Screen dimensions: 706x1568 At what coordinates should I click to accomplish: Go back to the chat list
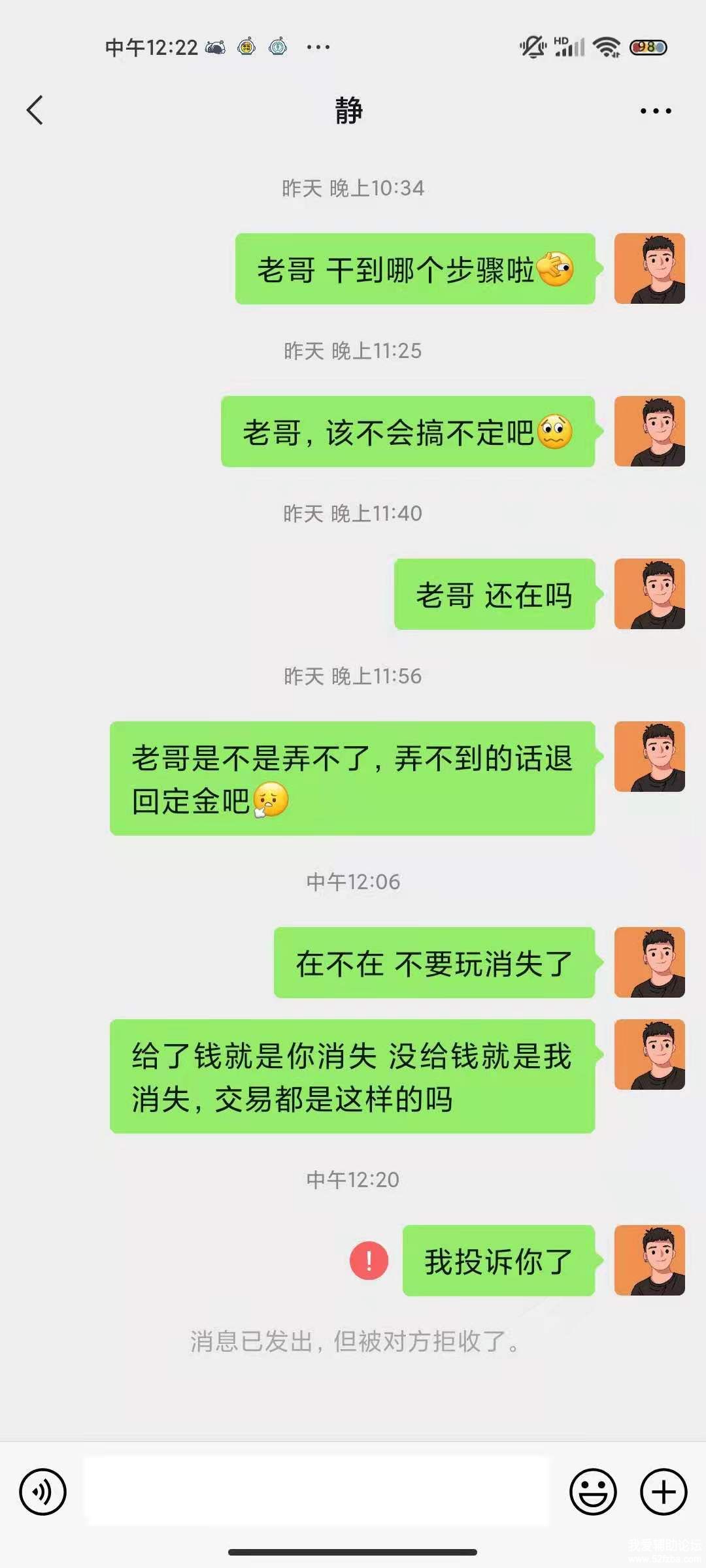35,110
